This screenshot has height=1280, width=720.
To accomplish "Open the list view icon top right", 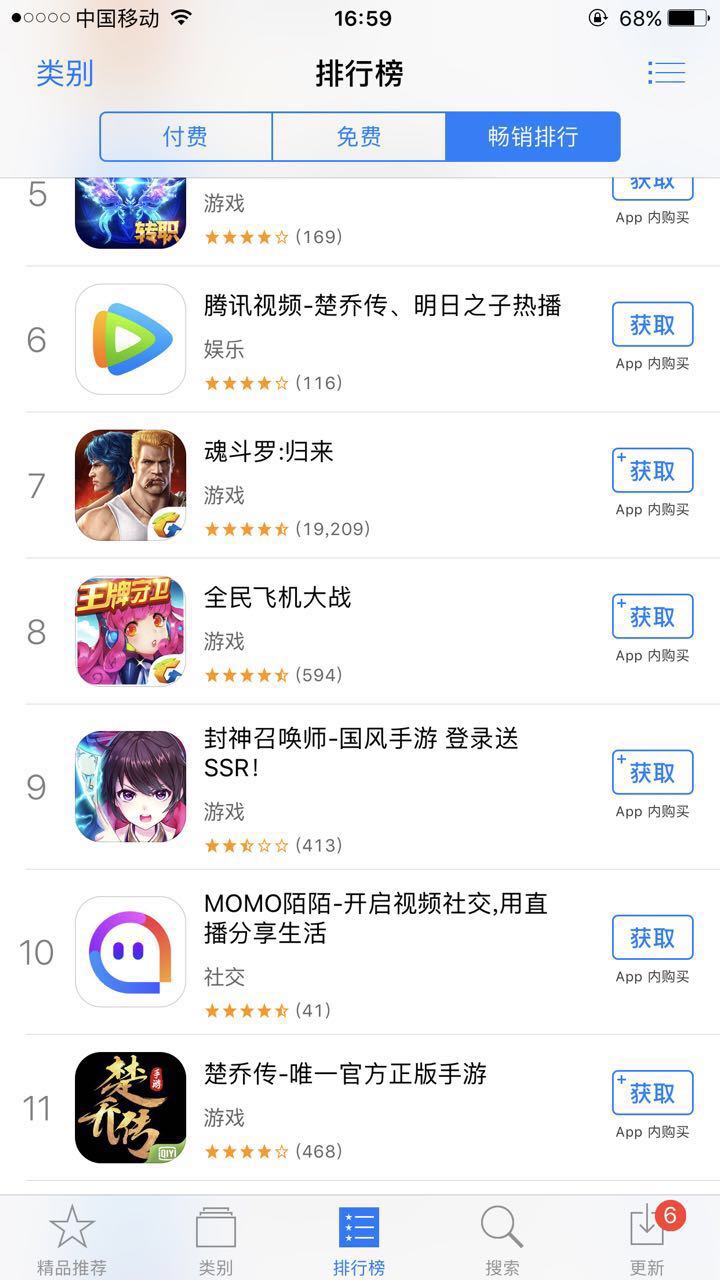I will pyautogui.click(x=665, y=72).
